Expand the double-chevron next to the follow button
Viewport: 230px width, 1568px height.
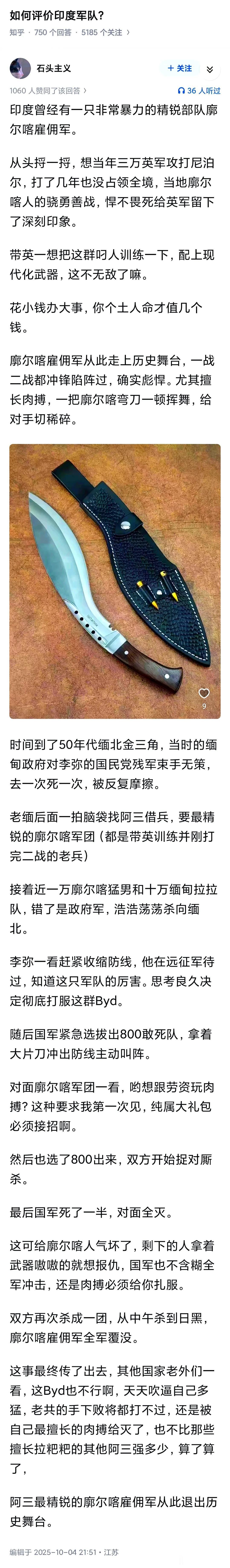coord(210,69)
